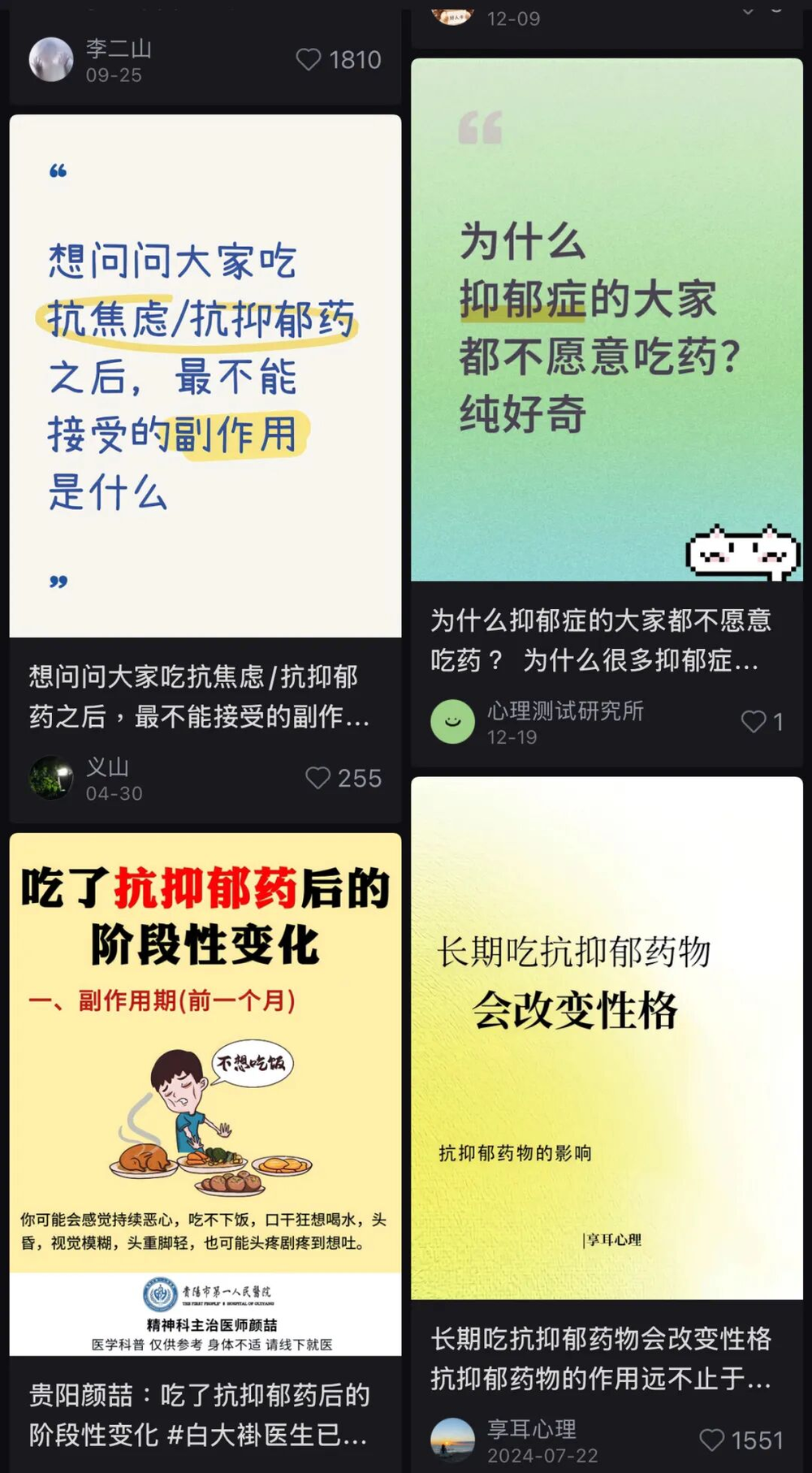Like the post by 心理测试研究所
The height and width of the screenshot is (1473, 812).
point(754,721)
